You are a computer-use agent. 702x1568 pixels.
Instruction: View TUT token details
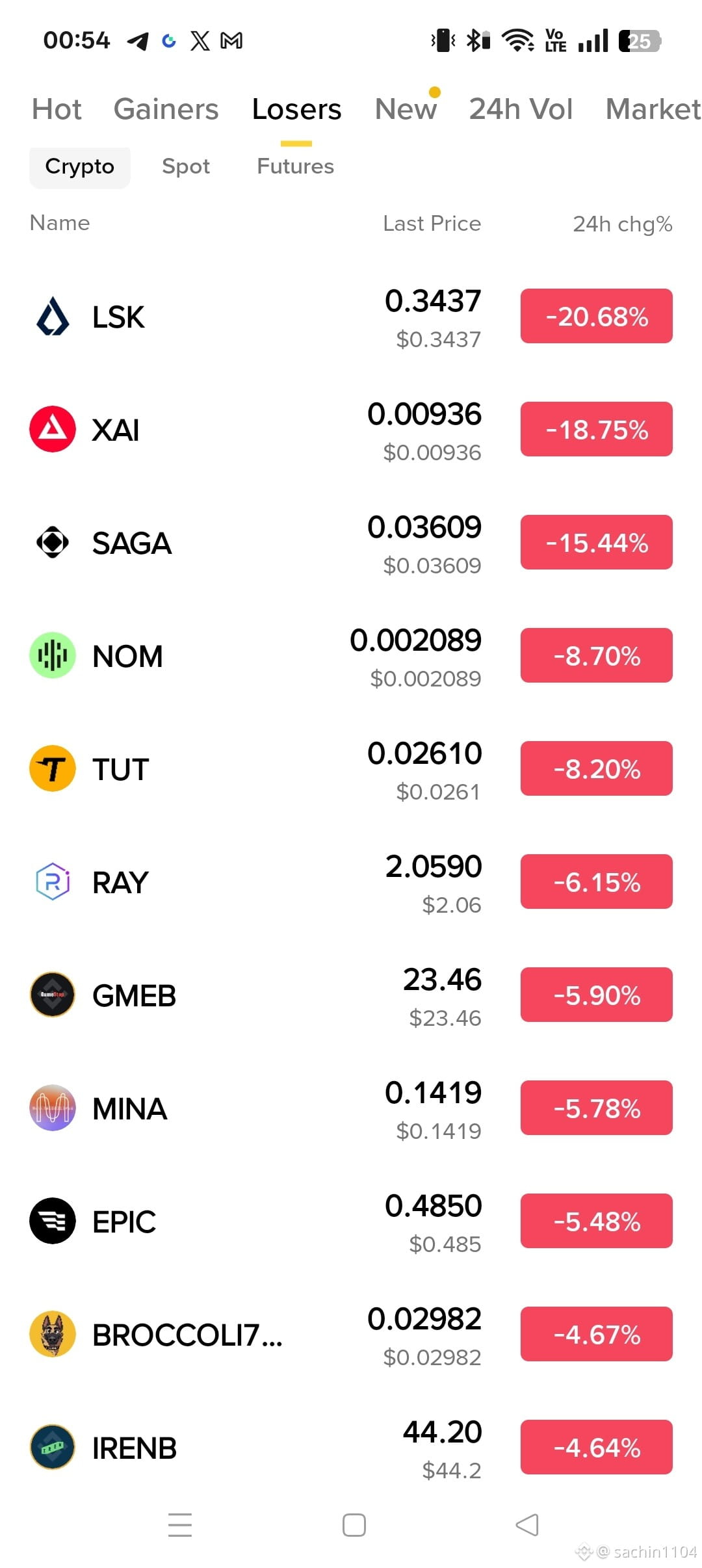(351, 769)
